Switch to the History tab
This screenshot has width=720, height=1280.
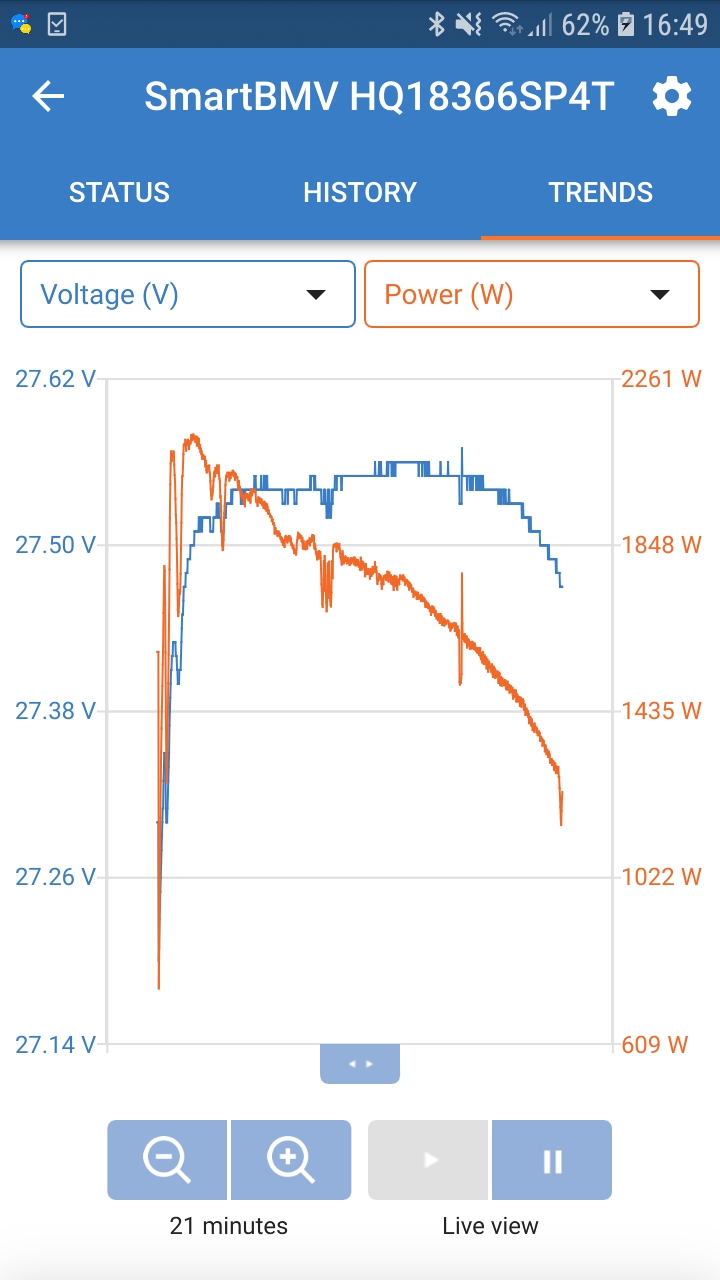[360, 192]
